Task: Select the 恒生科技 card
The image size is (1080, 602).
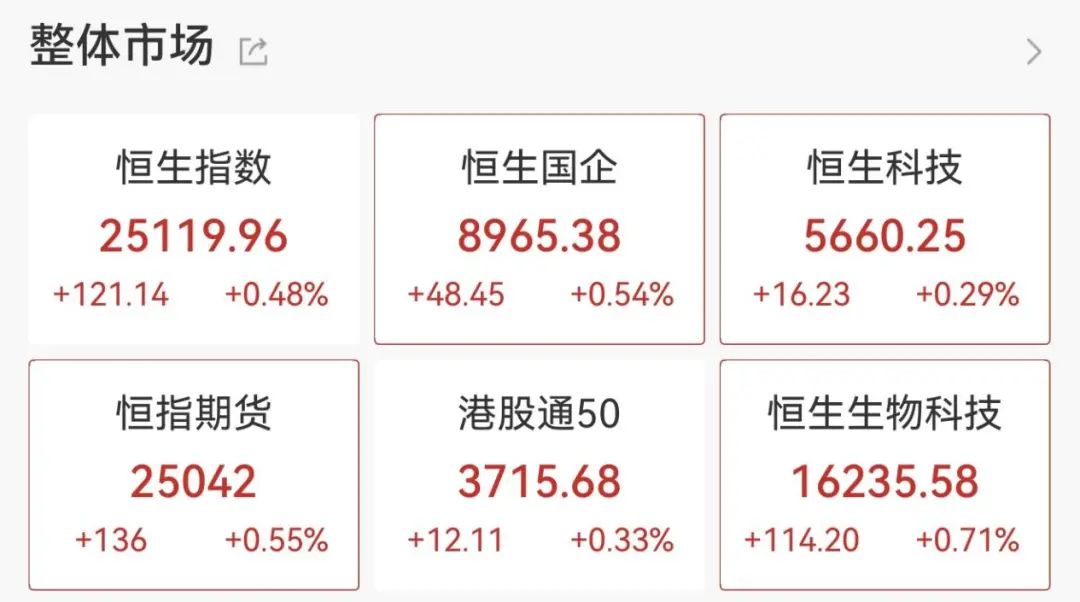Action: (x=885, y=229)
